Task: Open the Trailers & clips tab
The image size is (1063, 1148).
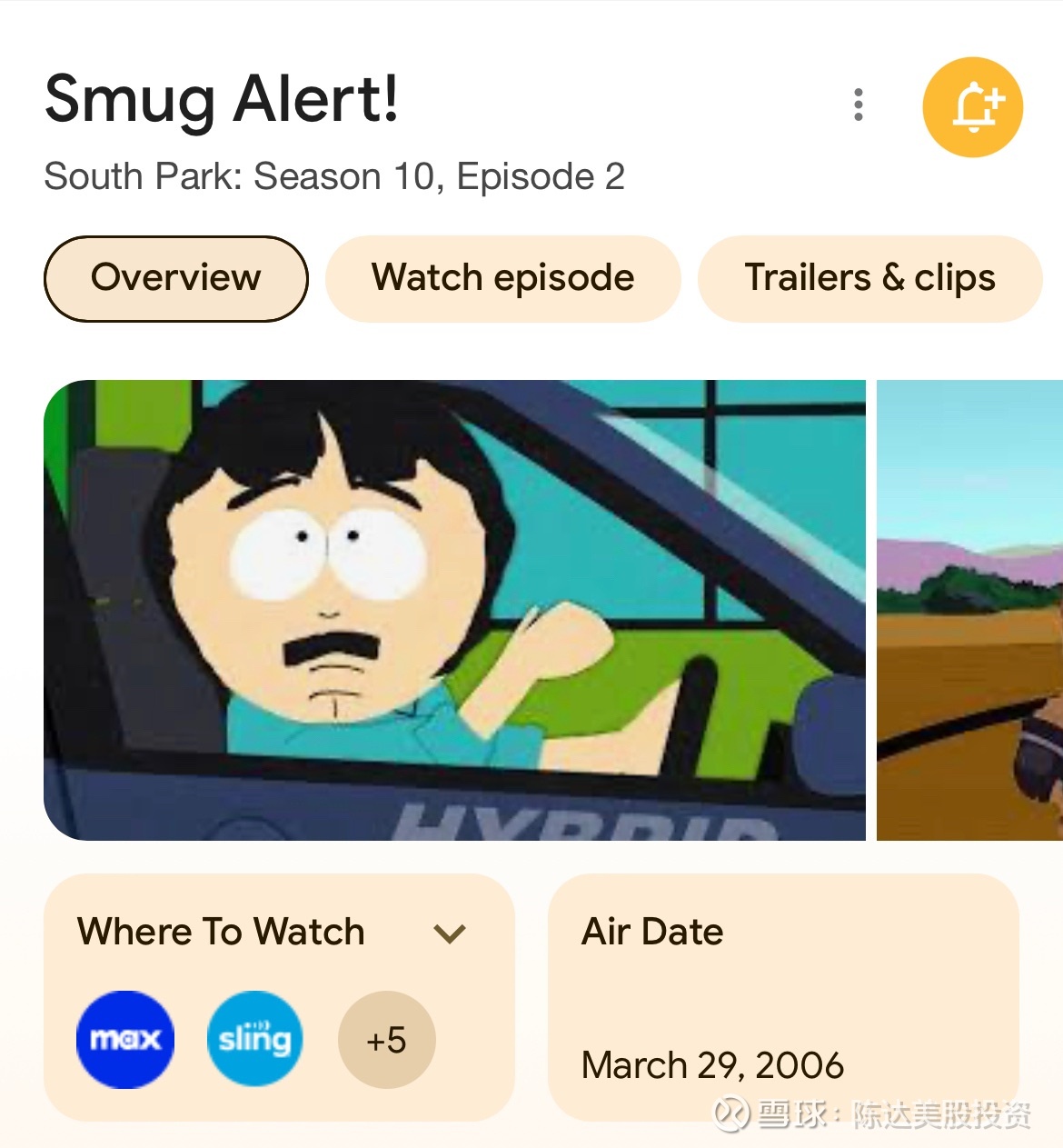Action: coord(869,278)
